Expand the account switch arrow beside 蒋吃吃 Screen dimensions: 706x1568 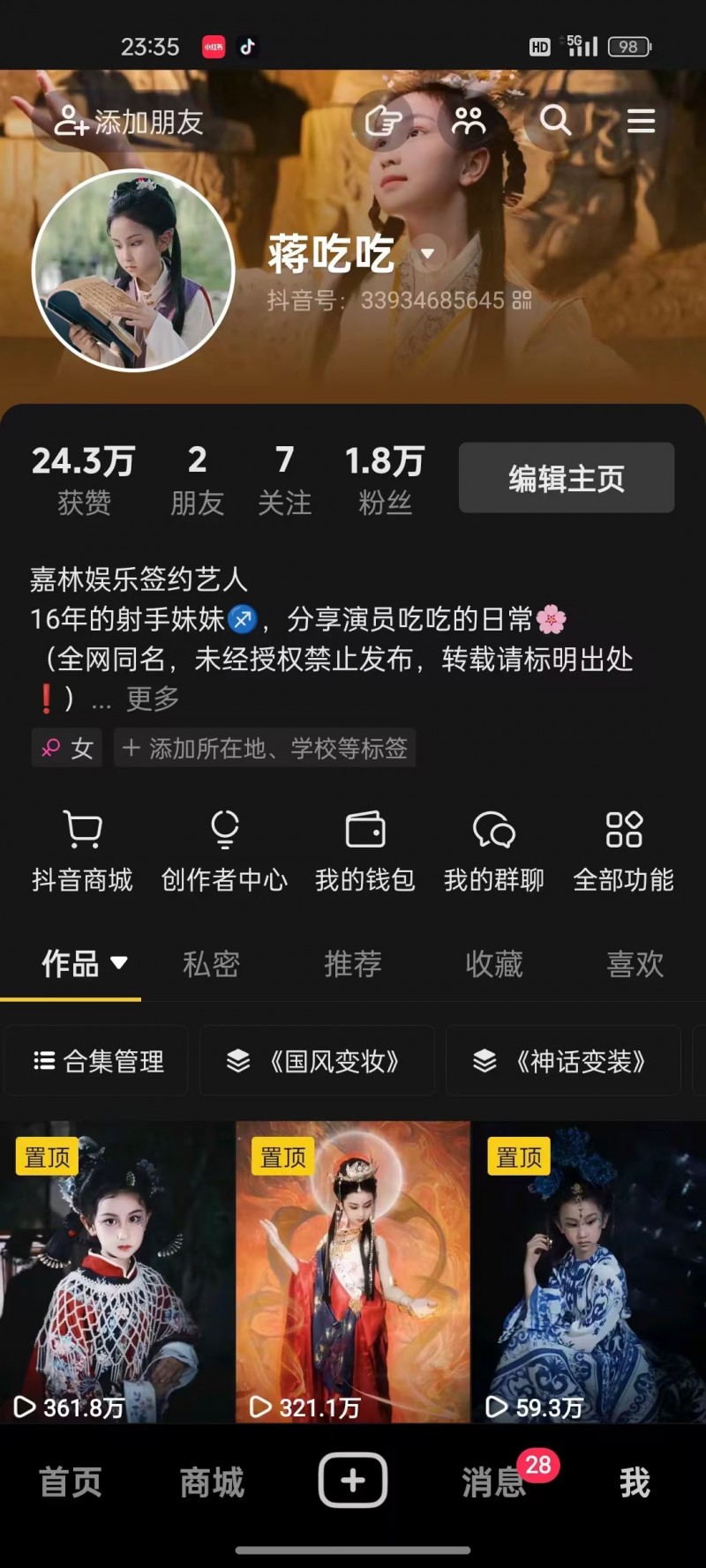pyautogui.click(x=428, y=254)
